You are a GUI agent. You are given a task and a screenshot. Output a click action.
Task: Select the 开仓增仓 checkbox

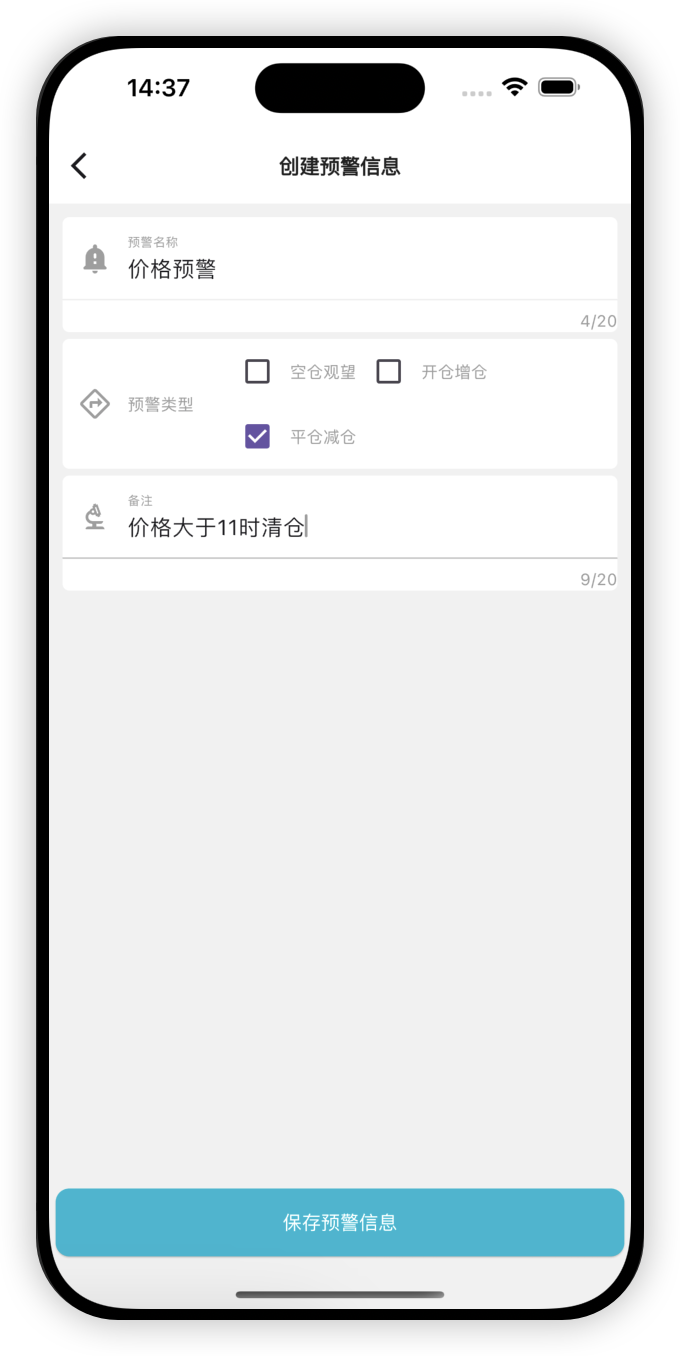[x=389, y=372]
